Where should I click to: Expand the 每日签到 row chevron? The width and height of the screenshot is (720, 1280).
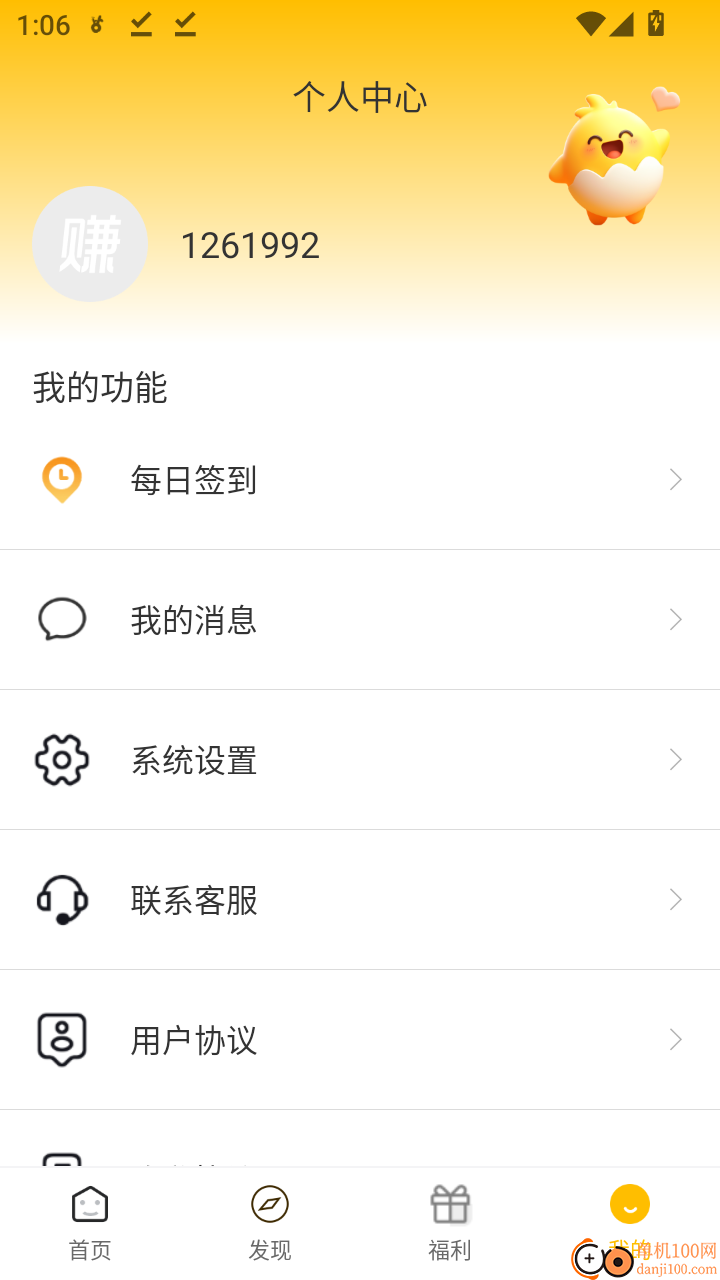tap(676, 480)
